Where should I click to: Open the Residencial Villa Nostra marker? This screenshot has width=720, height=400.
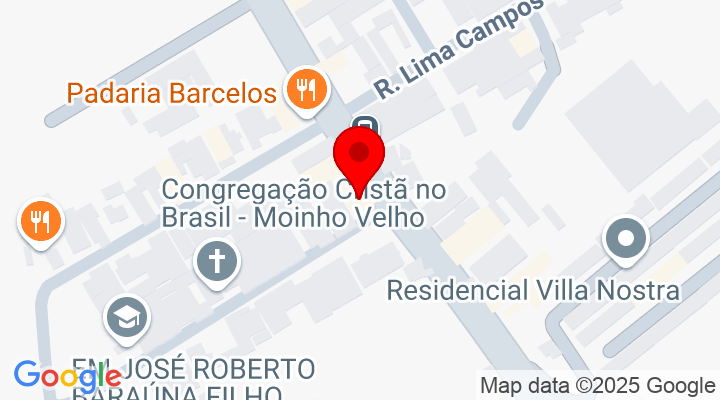627,240
